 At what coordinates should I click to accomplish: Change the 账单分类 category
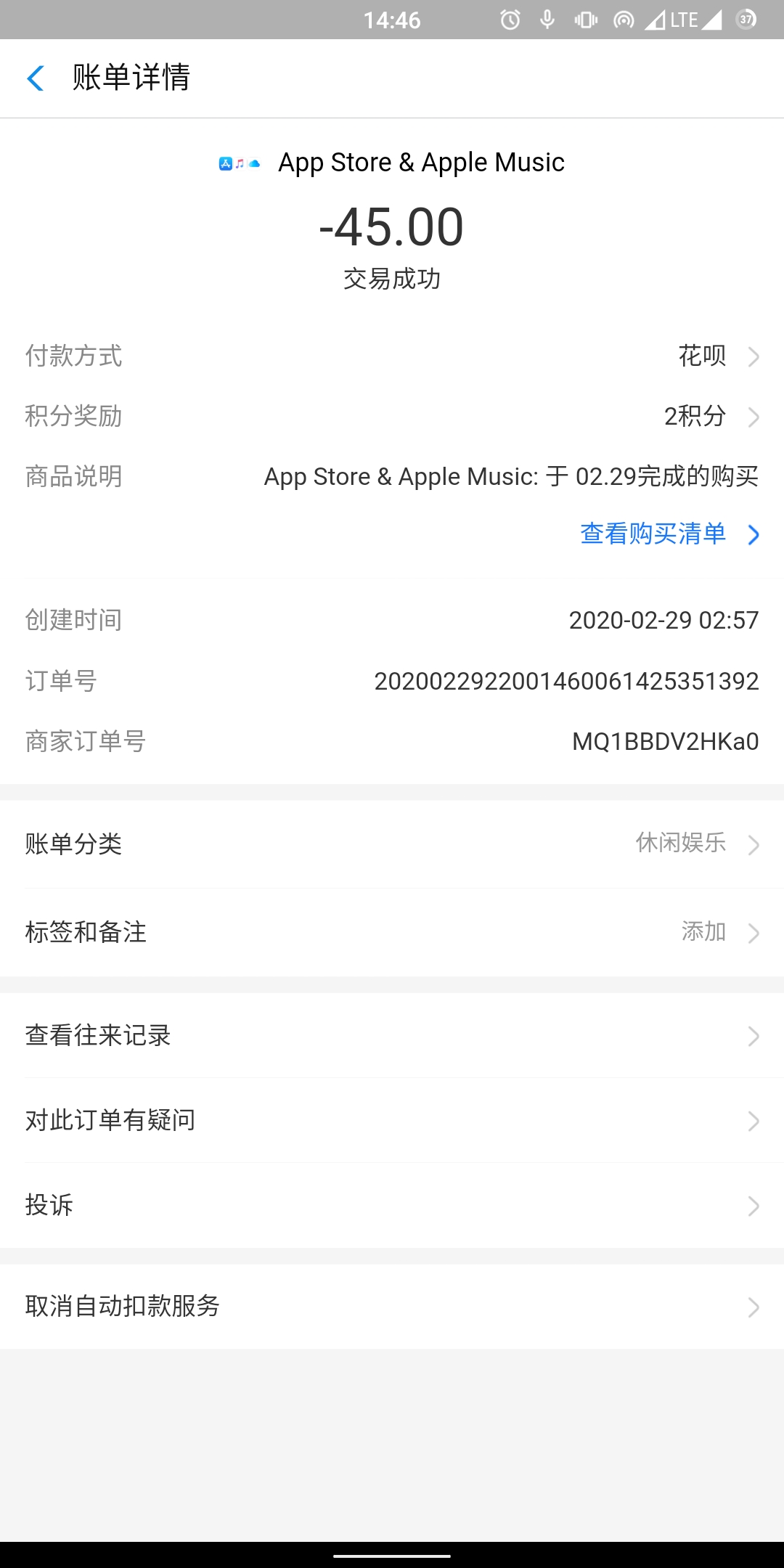point(392,844)
